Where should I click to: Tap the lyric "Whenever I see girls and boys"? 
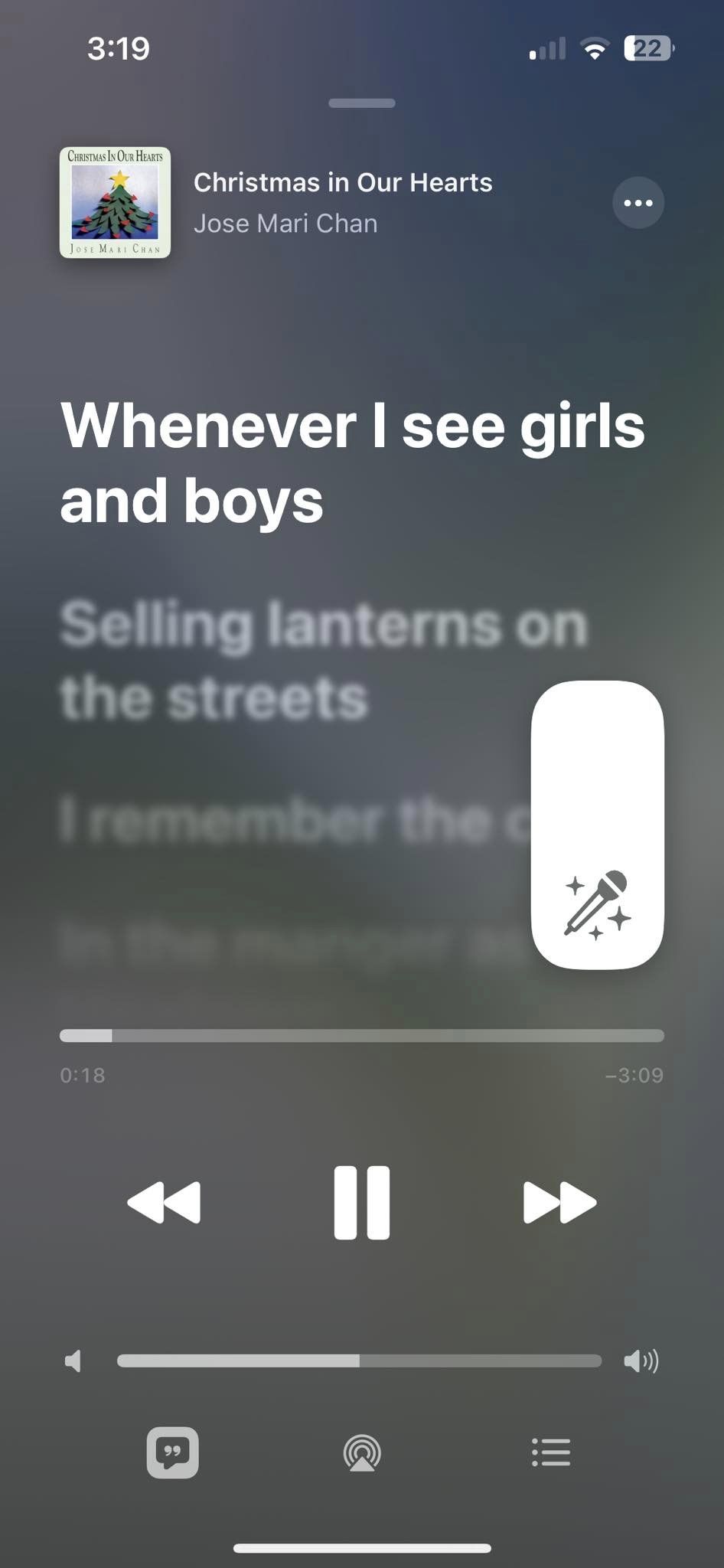(x=353, y=462)
